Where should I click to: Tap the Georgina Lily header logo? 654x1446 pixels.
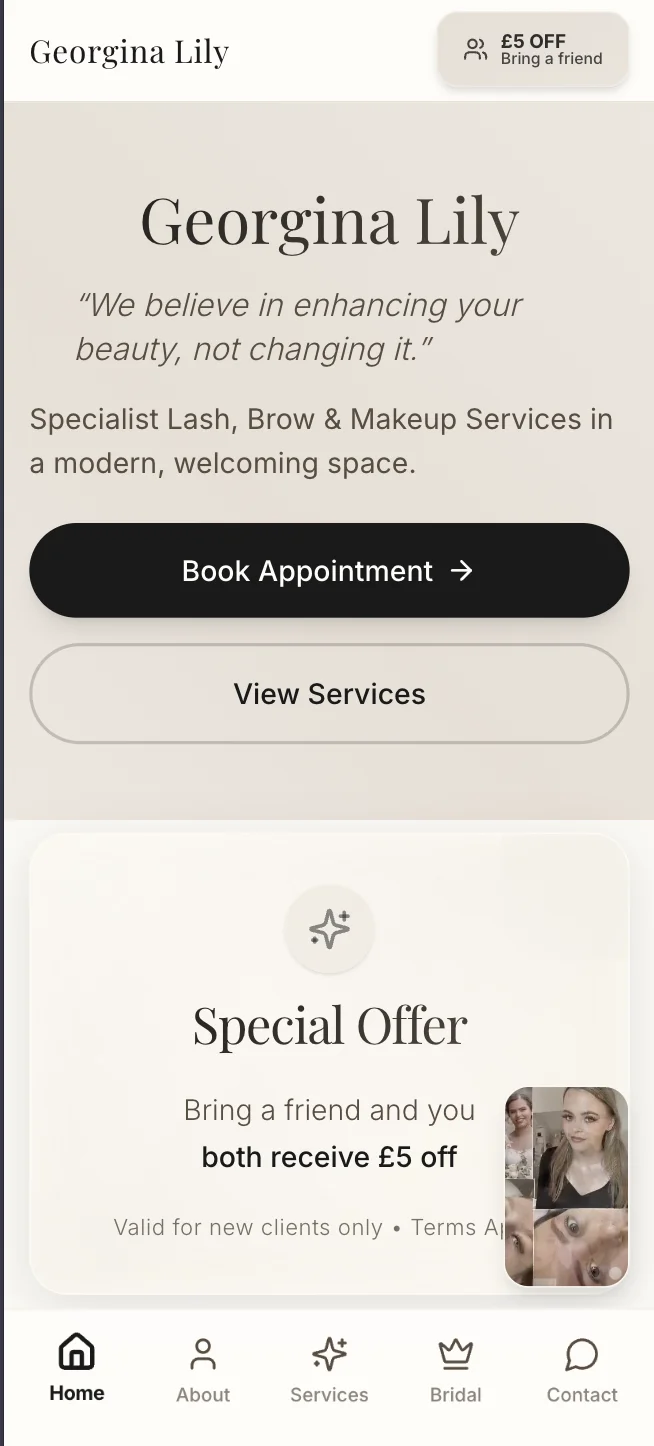[x=130, y=51]
